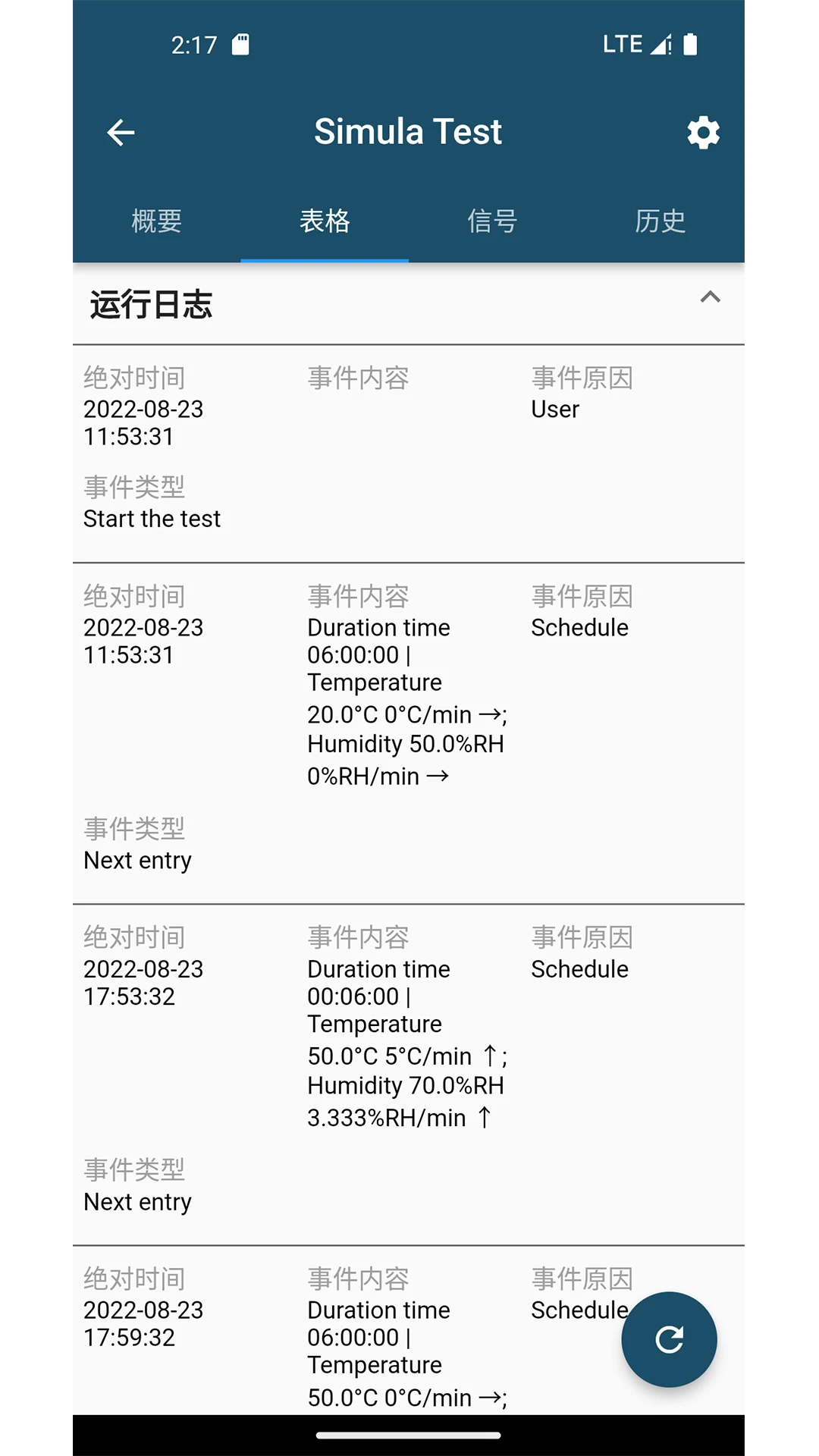This screenshot has width=819, height=1456.
Task: Switch to the 概要 tab
Action: click(157, 221)
